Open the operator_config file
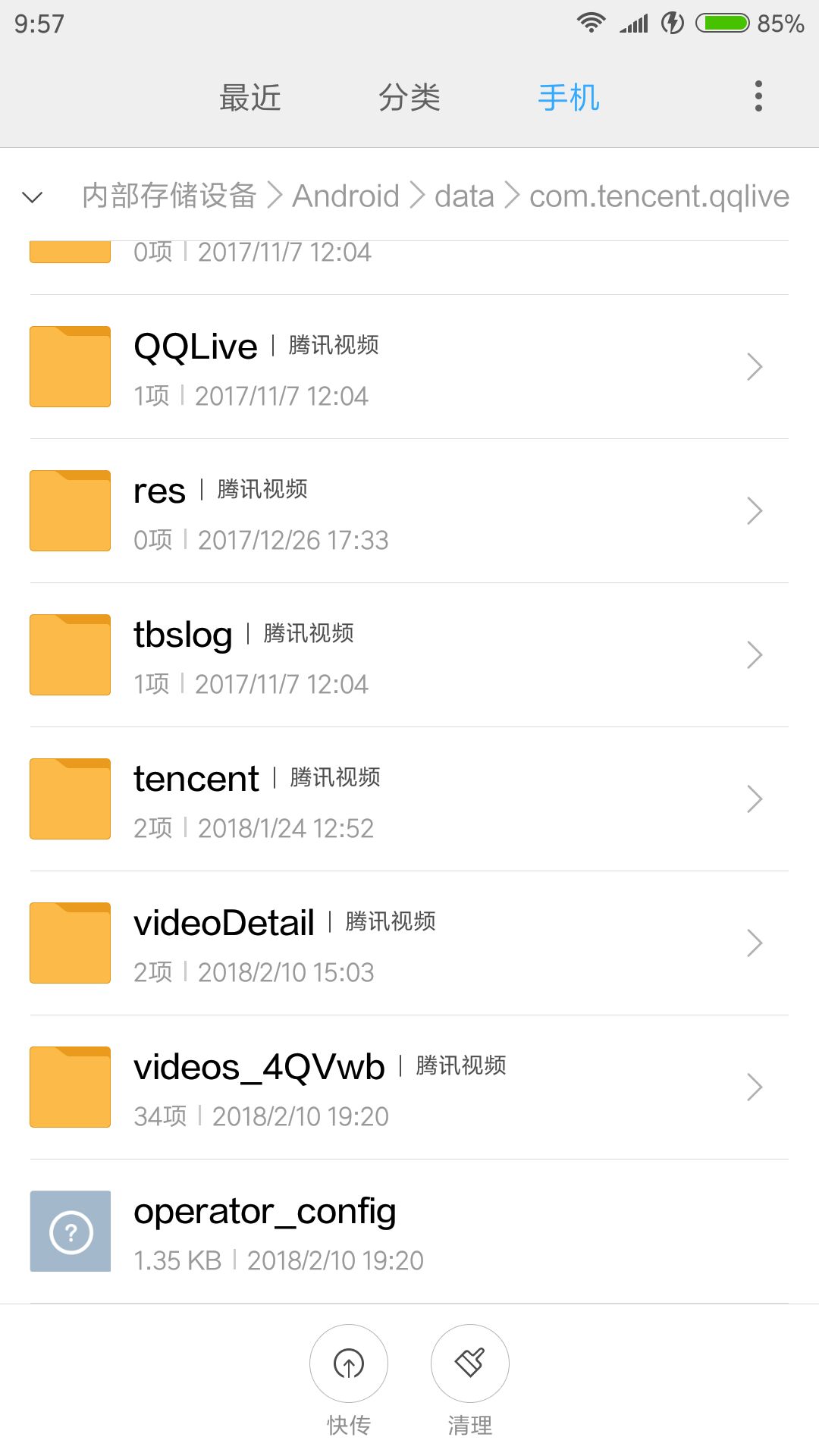The height and width of the screenshot is (1456, 819). [x=409, y=1232]
